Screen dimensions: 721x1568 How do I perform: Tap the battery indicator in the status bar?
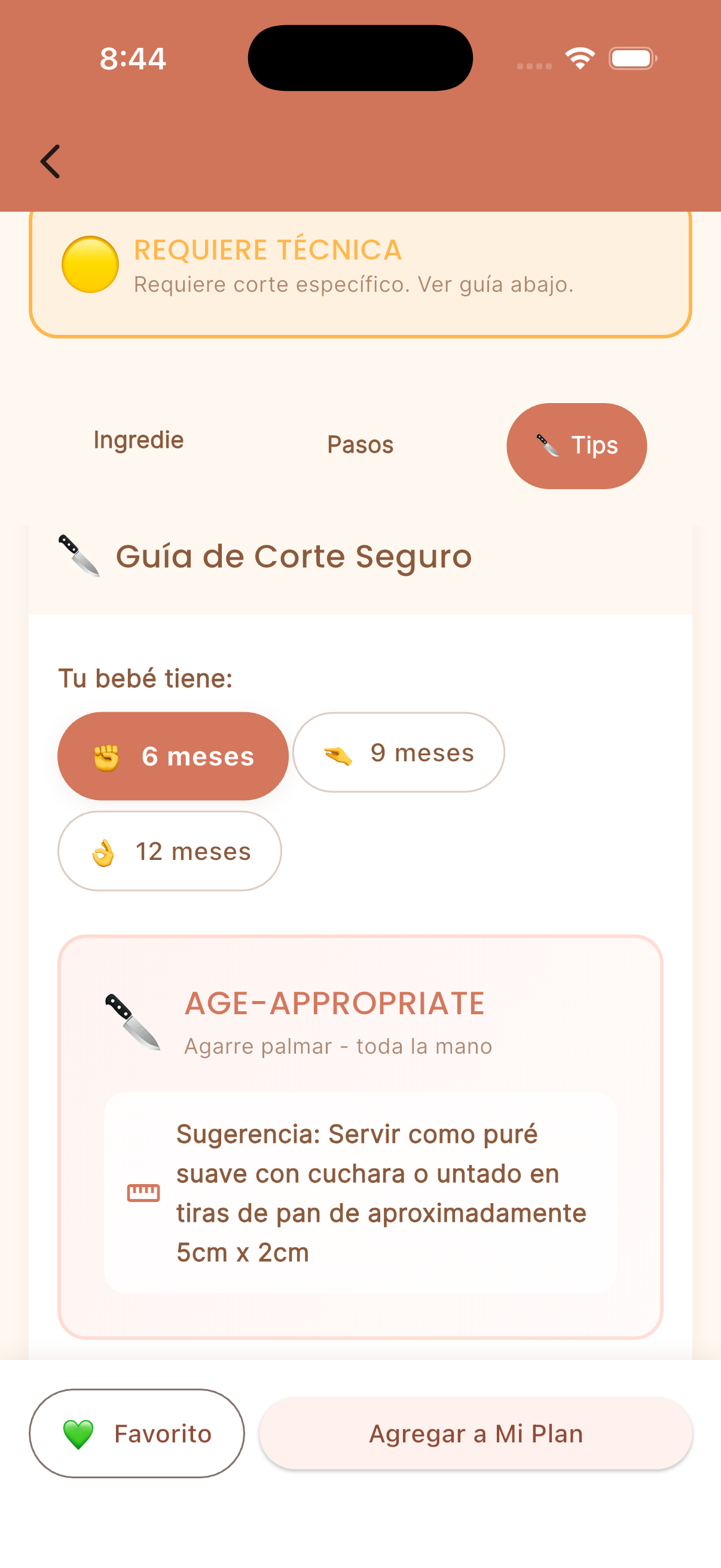tap(631, 58)
